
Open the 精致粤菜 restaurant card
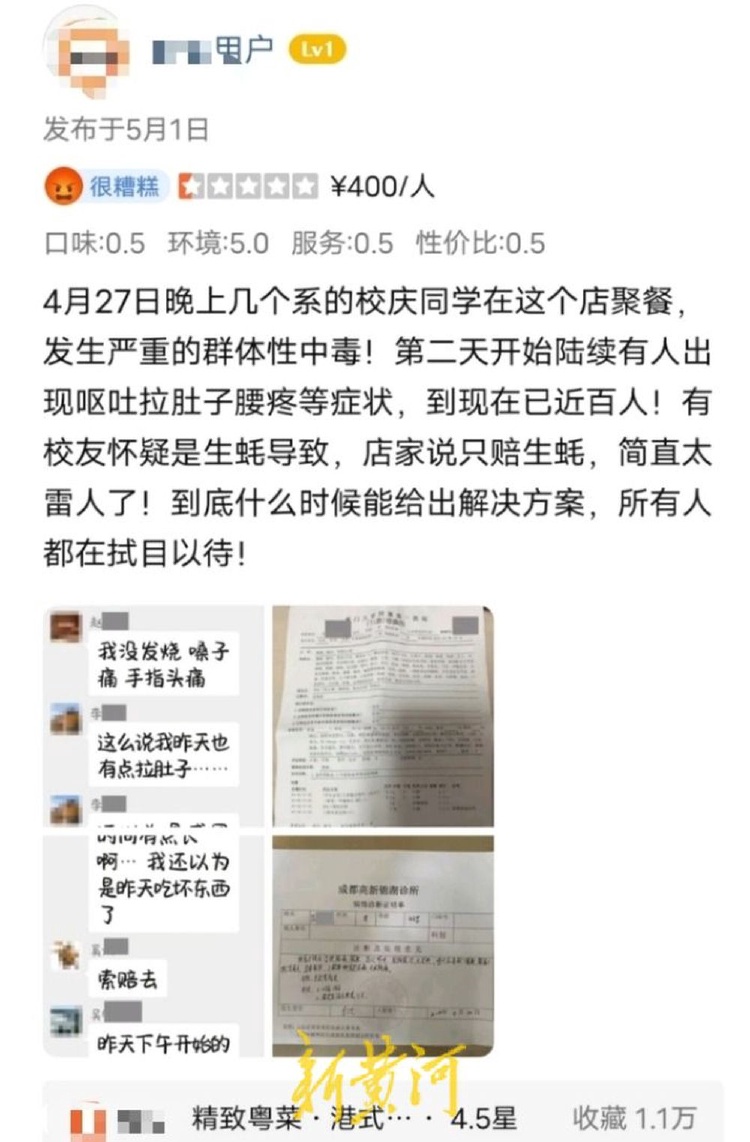pyautogui.click(x=380, y=1117)
